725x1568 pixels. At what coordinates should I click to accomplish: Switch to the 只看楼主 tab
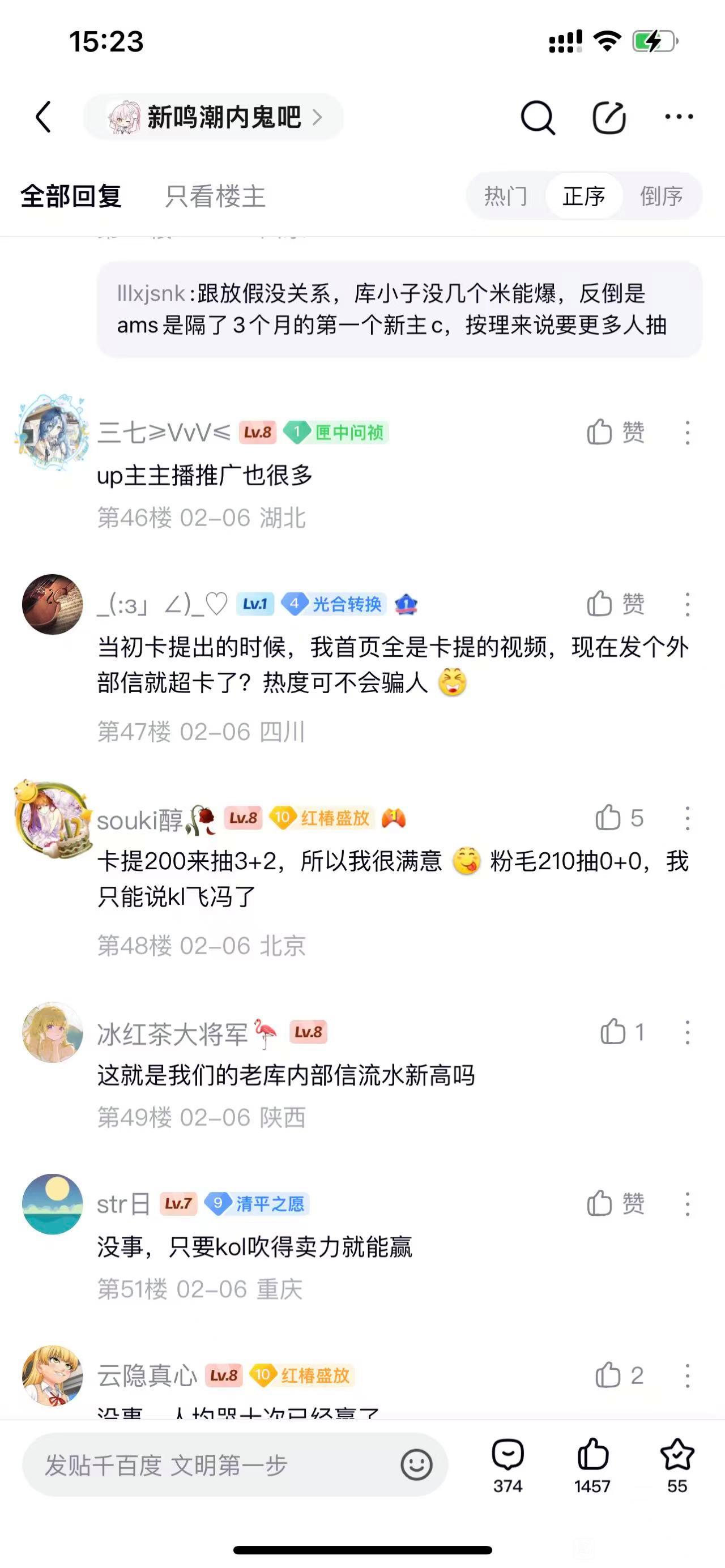[x=215, y=196]
